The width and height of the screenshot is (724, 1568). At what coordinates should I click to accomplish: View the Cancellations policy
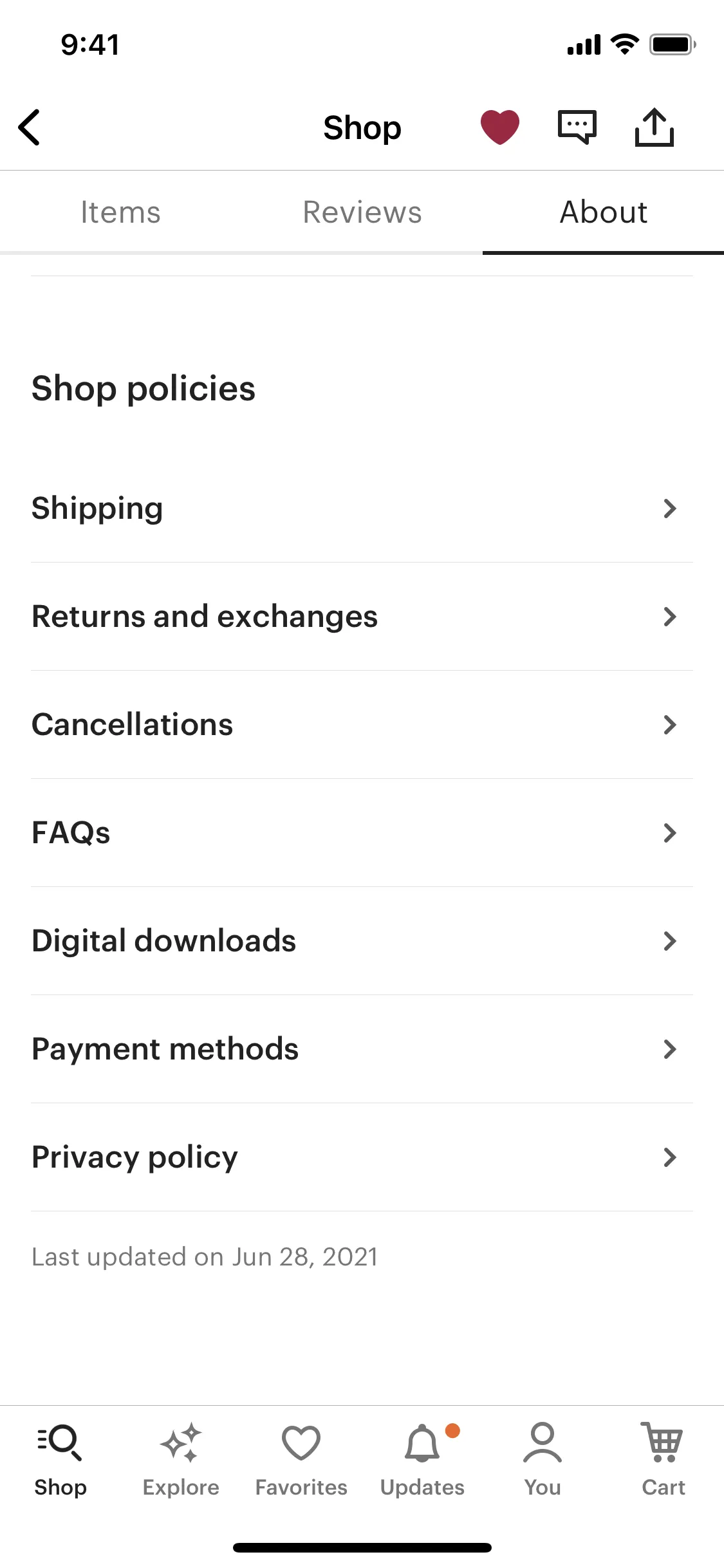click(362, 725)
